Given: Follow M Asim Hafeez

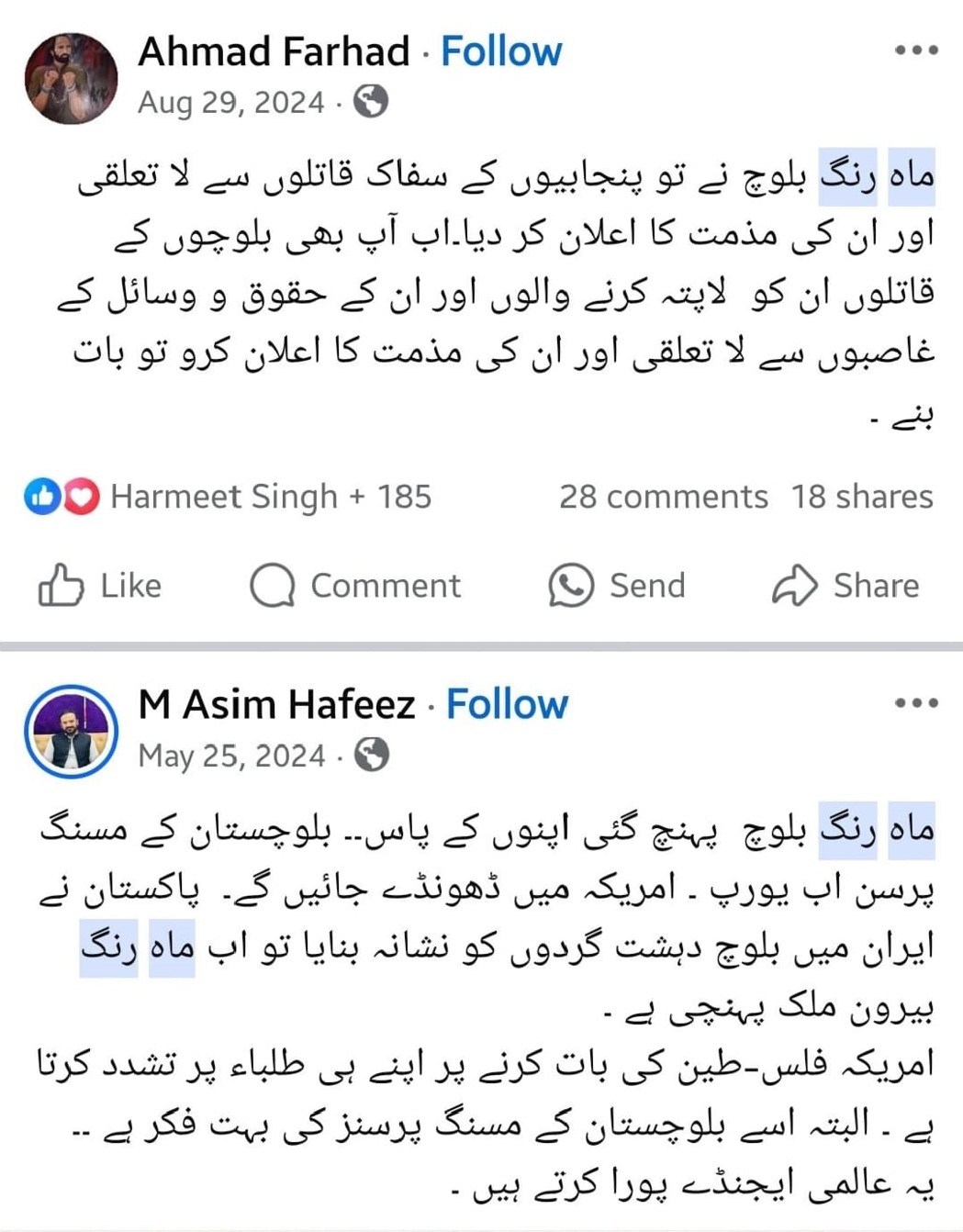Looking at the screenshot, I should 507,704.
